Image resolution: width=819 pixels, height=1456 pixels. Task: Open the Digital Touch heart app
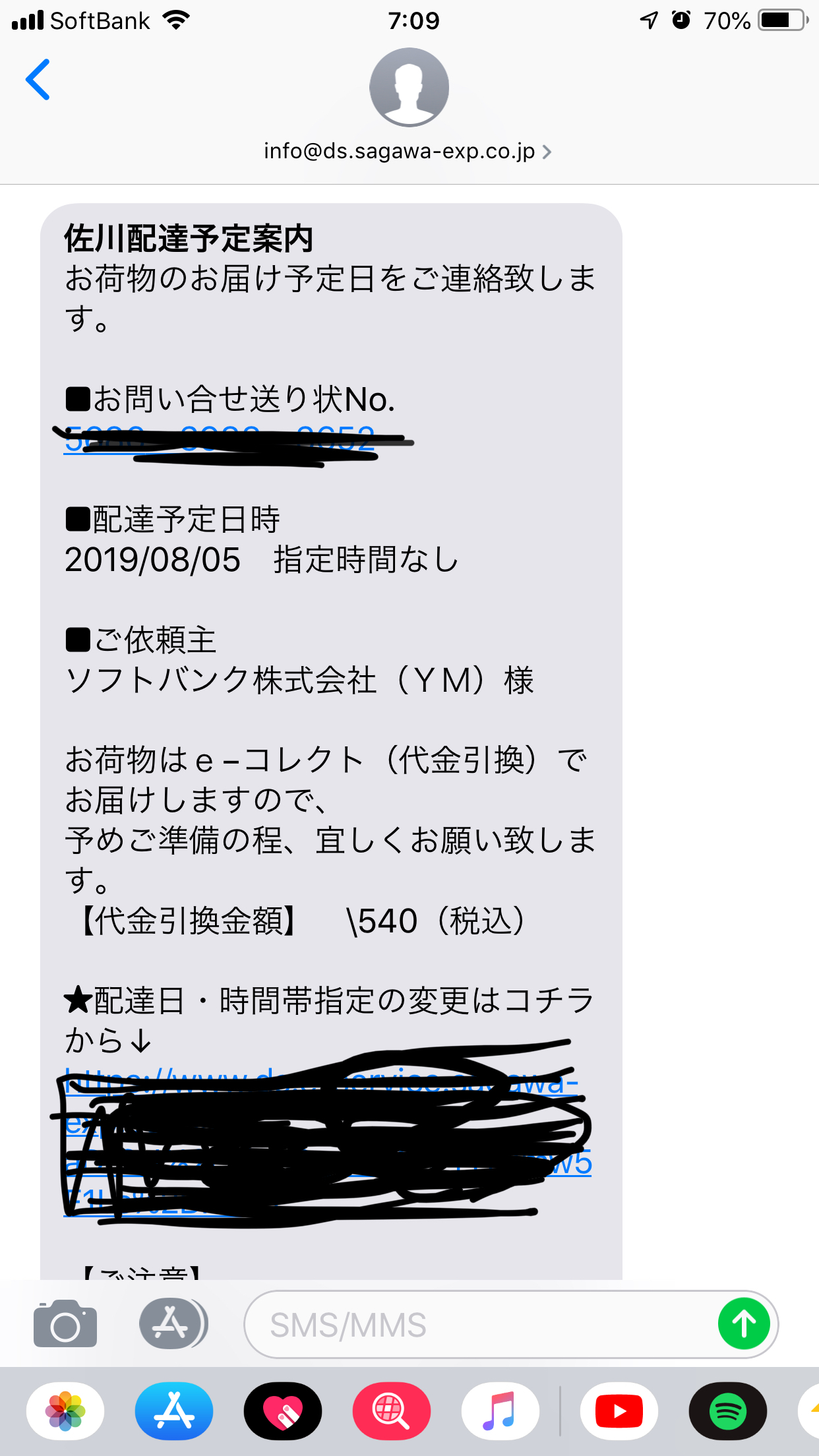coord(283,1411)
